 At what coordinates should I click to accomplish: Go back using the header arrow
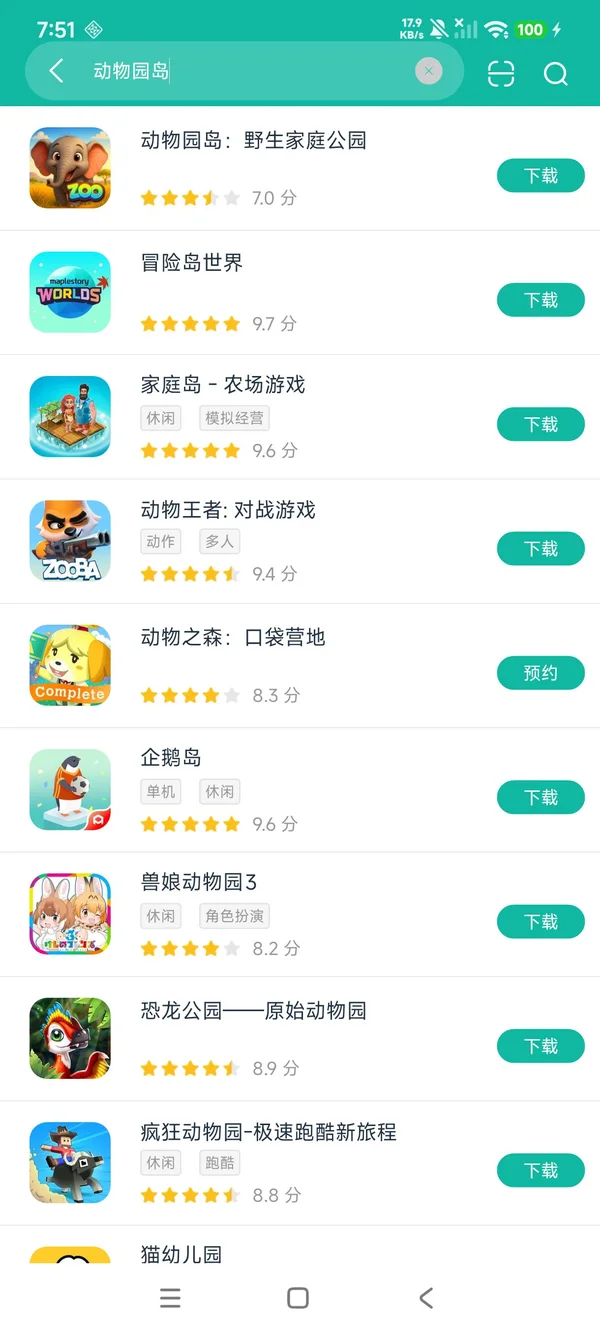(57, 71)
